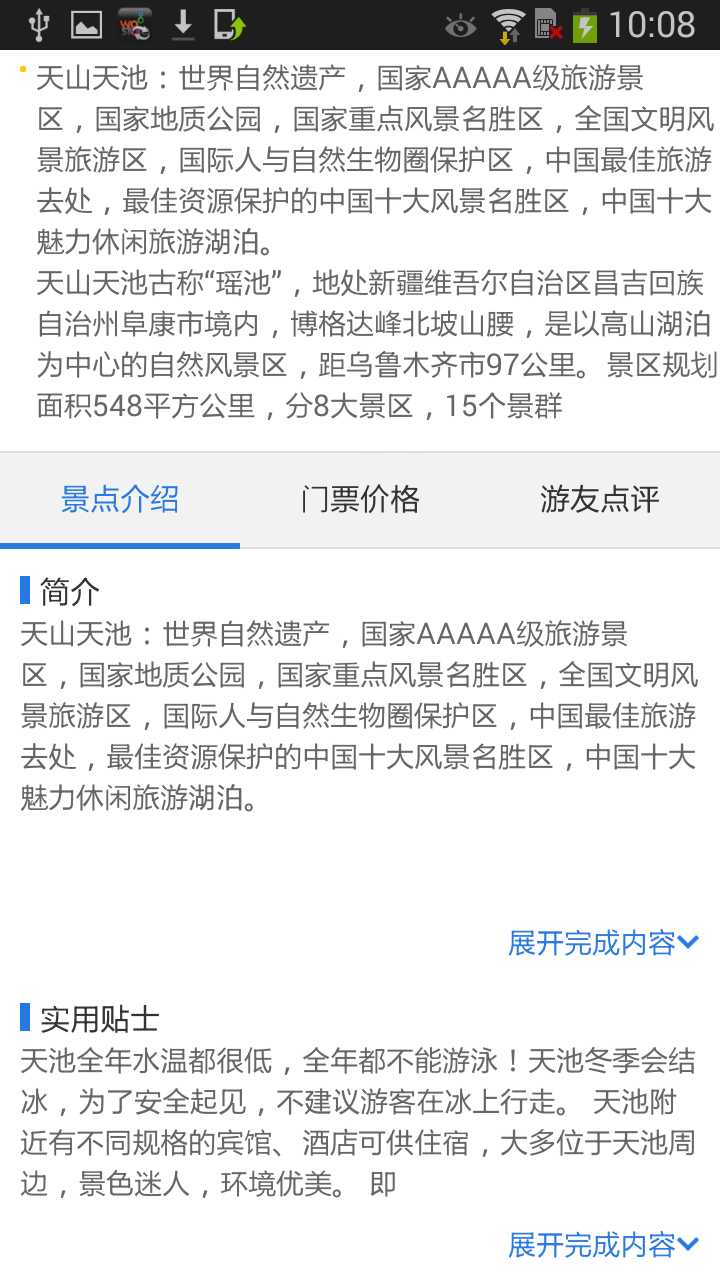Expand full content under 实用贴士

tap(603, 1244)
